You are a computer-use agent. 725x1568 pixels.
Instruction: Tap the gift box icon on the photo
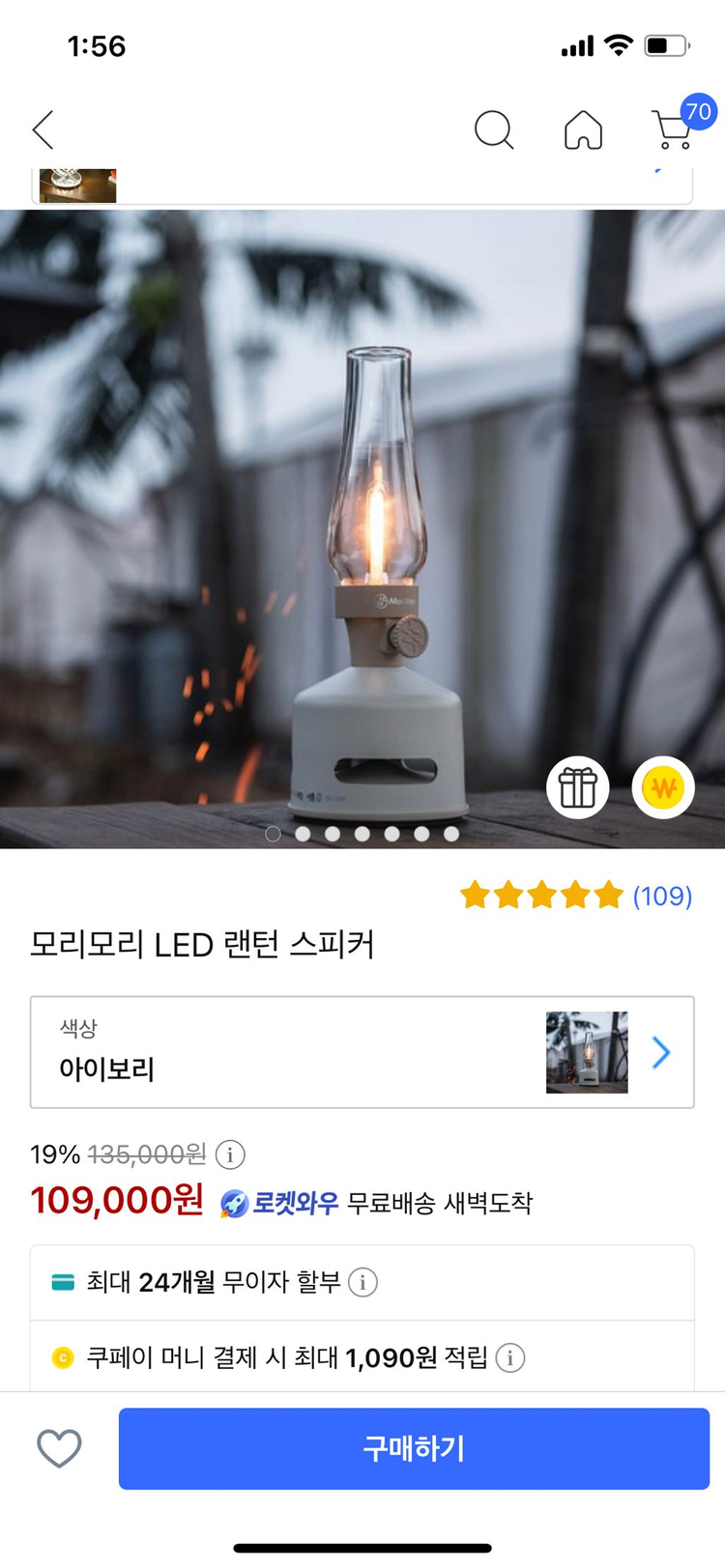[578, 787]
